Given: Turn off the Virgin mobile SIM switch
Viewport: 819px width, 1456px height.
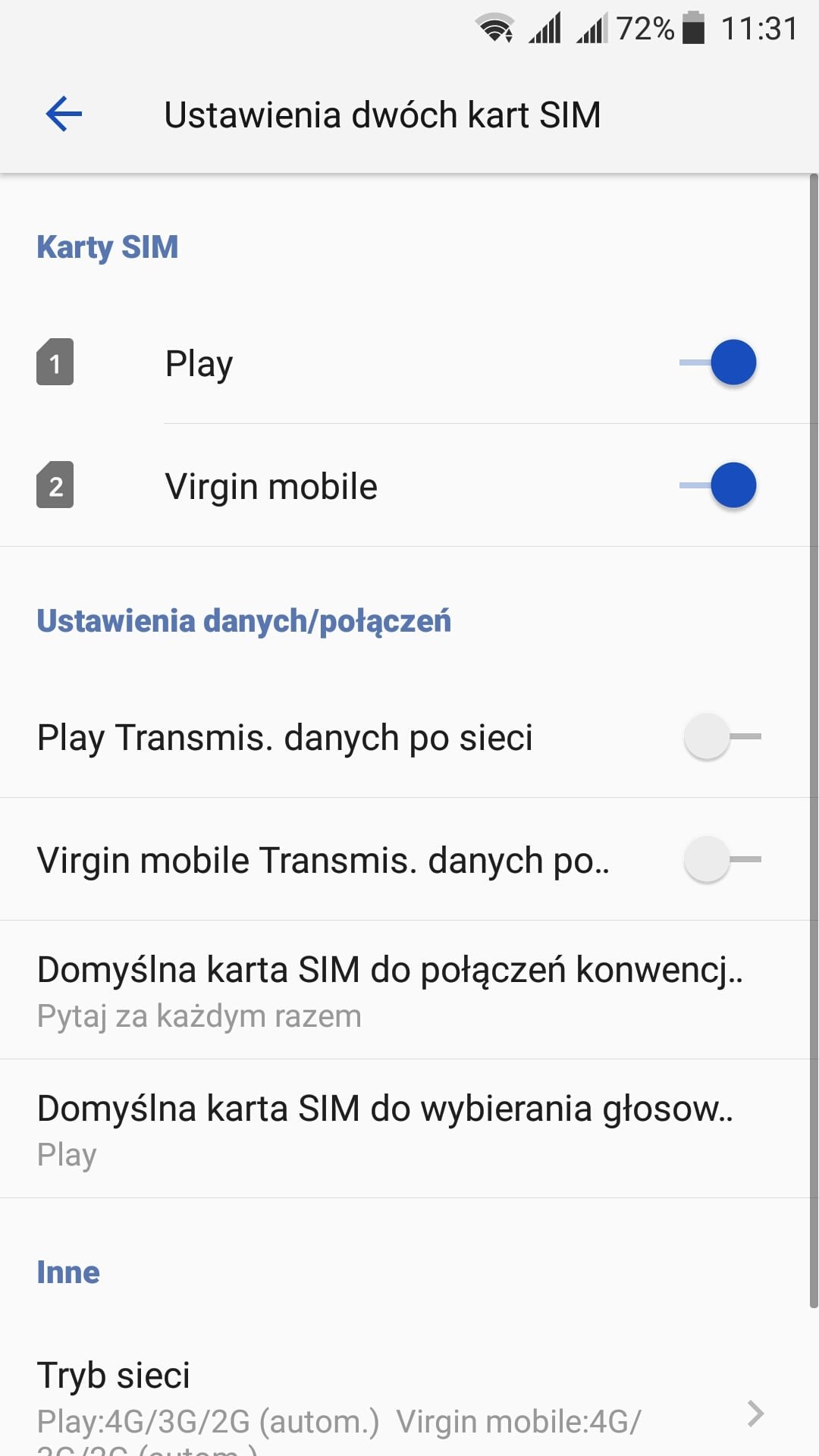Looking at the screenshot, I should coord(719,485).
